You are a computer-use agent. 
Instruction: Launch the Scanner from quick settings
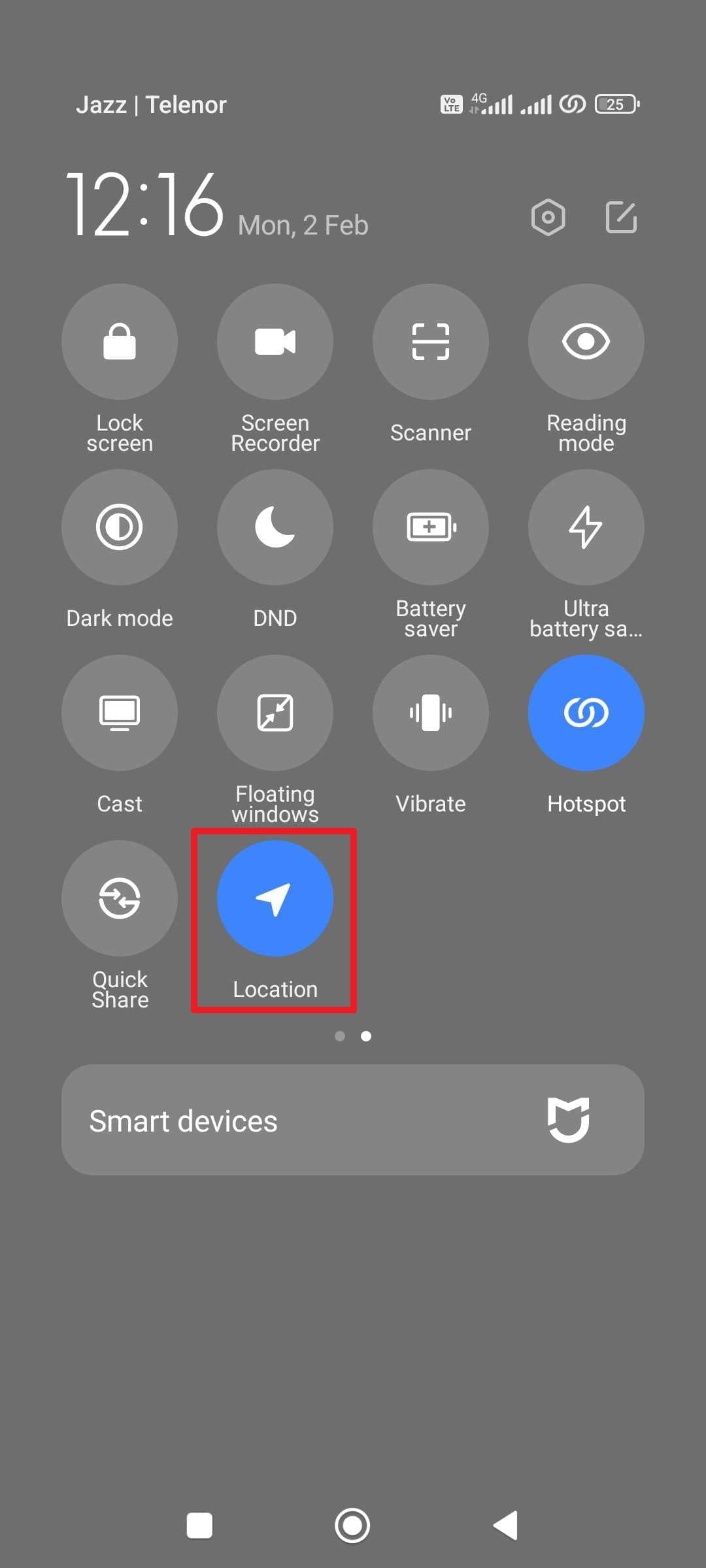(x=431, y=342)
